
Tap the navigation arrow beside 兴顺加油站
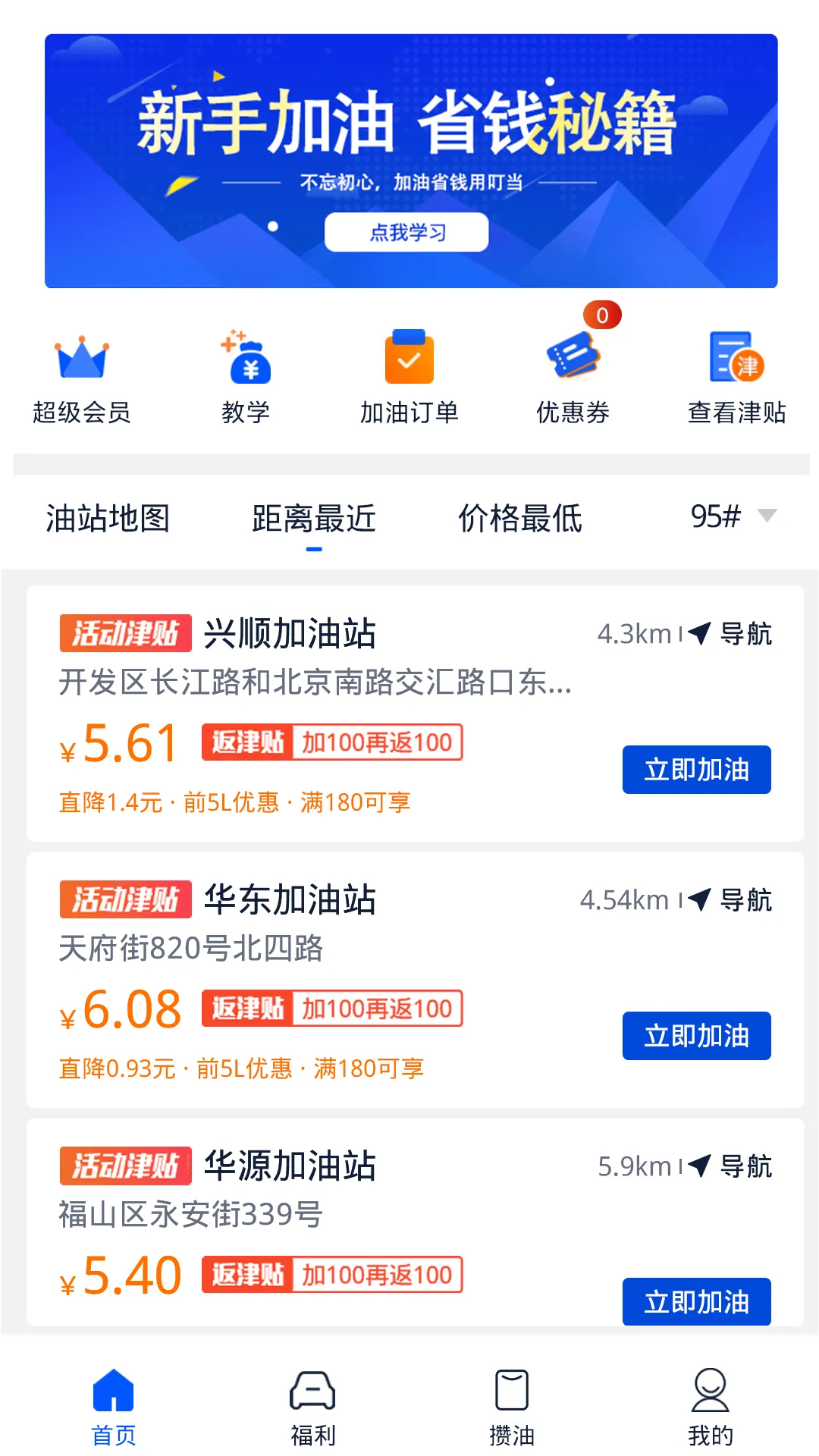[x=698, y=634]
